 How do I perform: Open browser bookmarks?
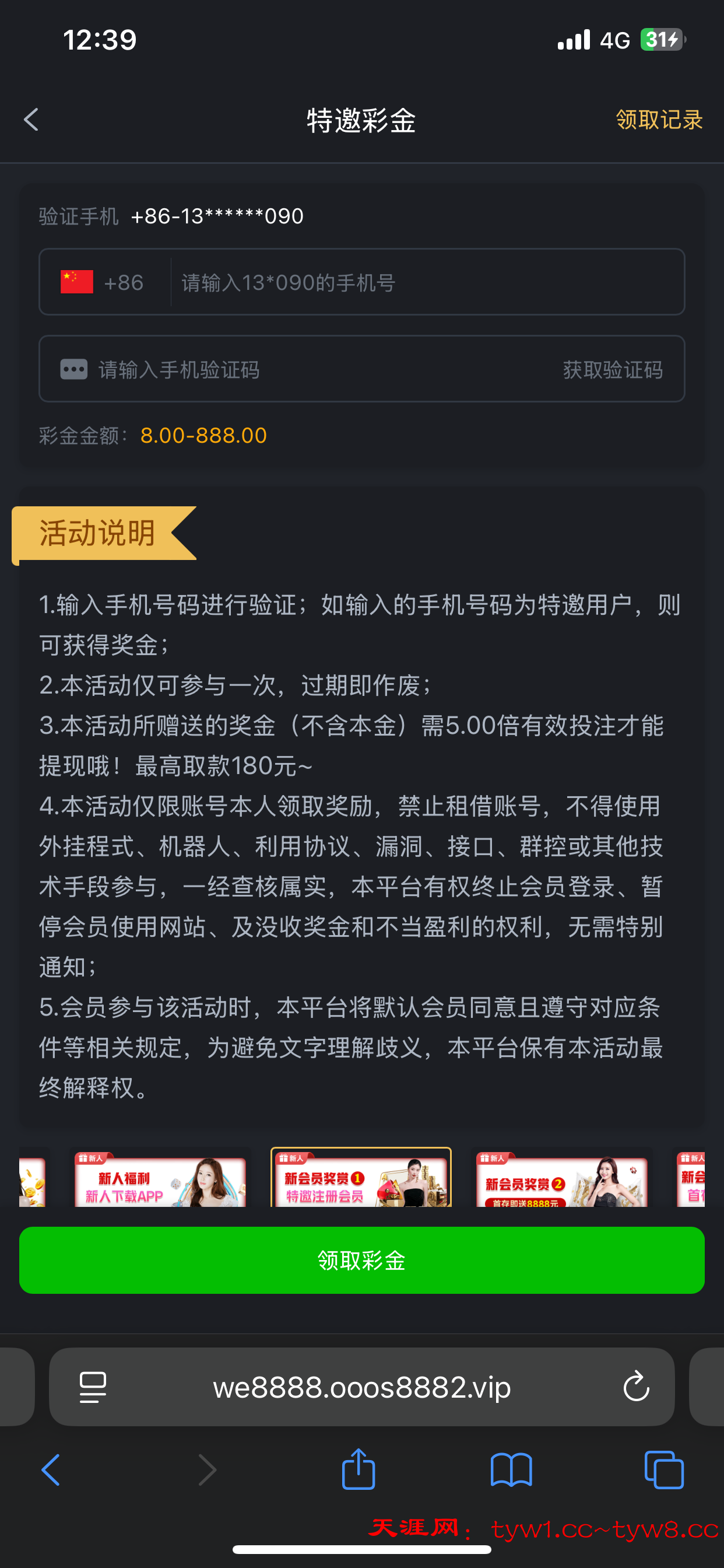coord(511,1470)
